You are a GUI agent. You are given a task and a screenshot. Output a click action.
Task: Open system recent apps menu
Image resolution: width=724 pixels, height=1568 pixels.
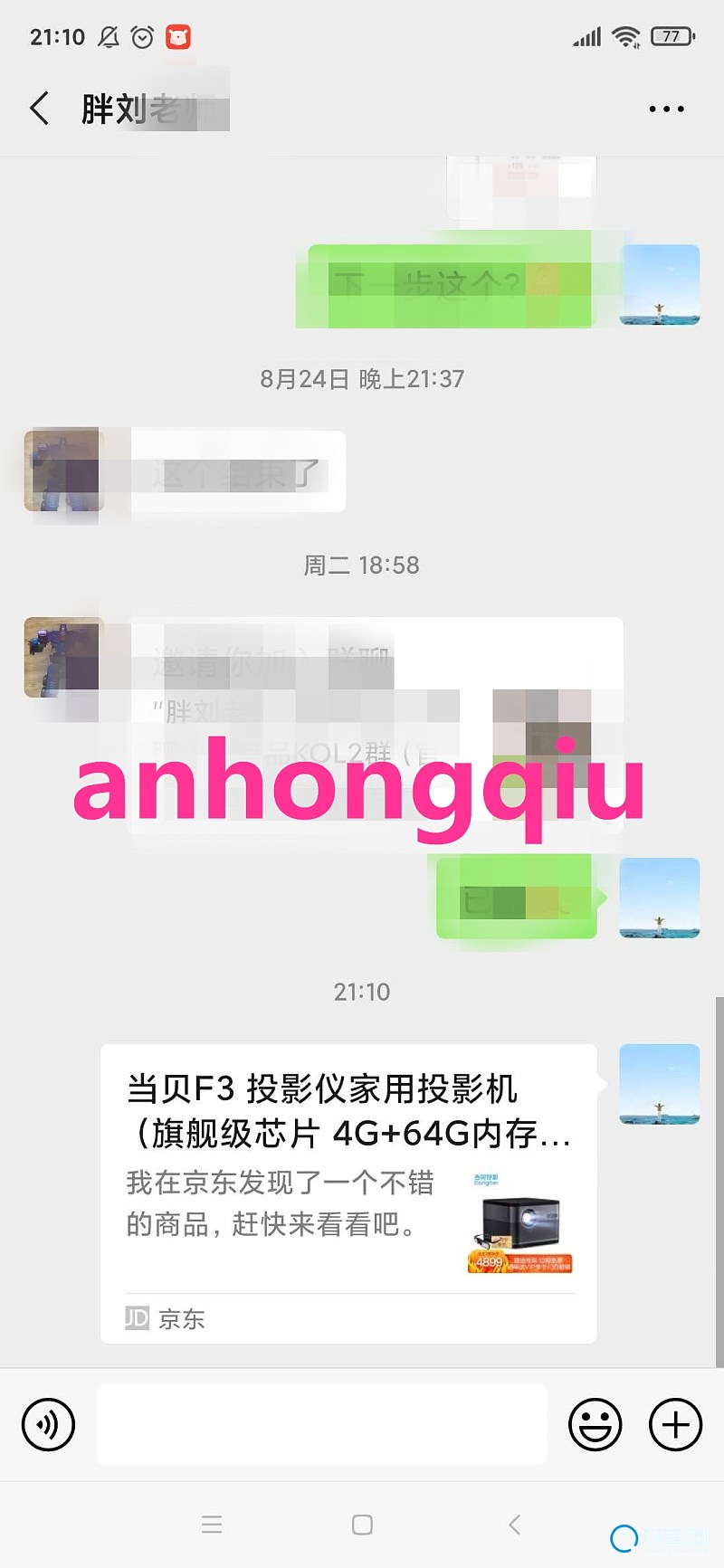pyautogui.click(x=212, y=1525)
